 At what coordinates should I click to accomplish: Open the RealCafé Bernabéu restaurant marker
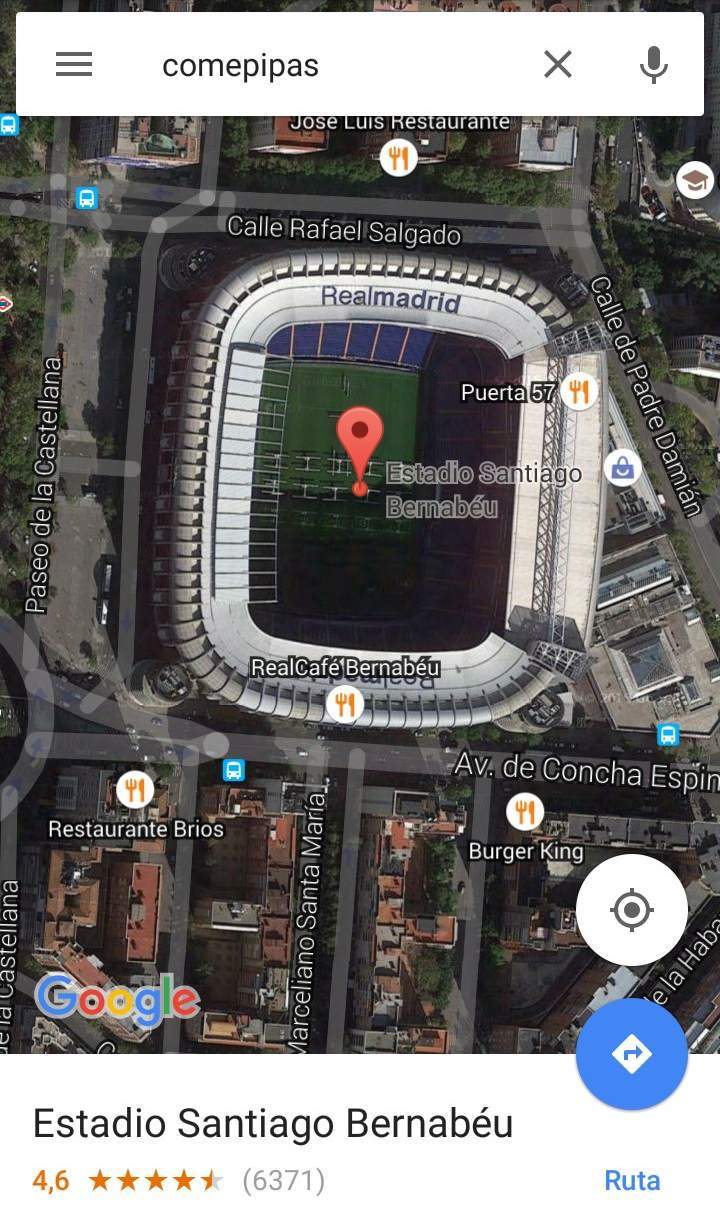344,704
